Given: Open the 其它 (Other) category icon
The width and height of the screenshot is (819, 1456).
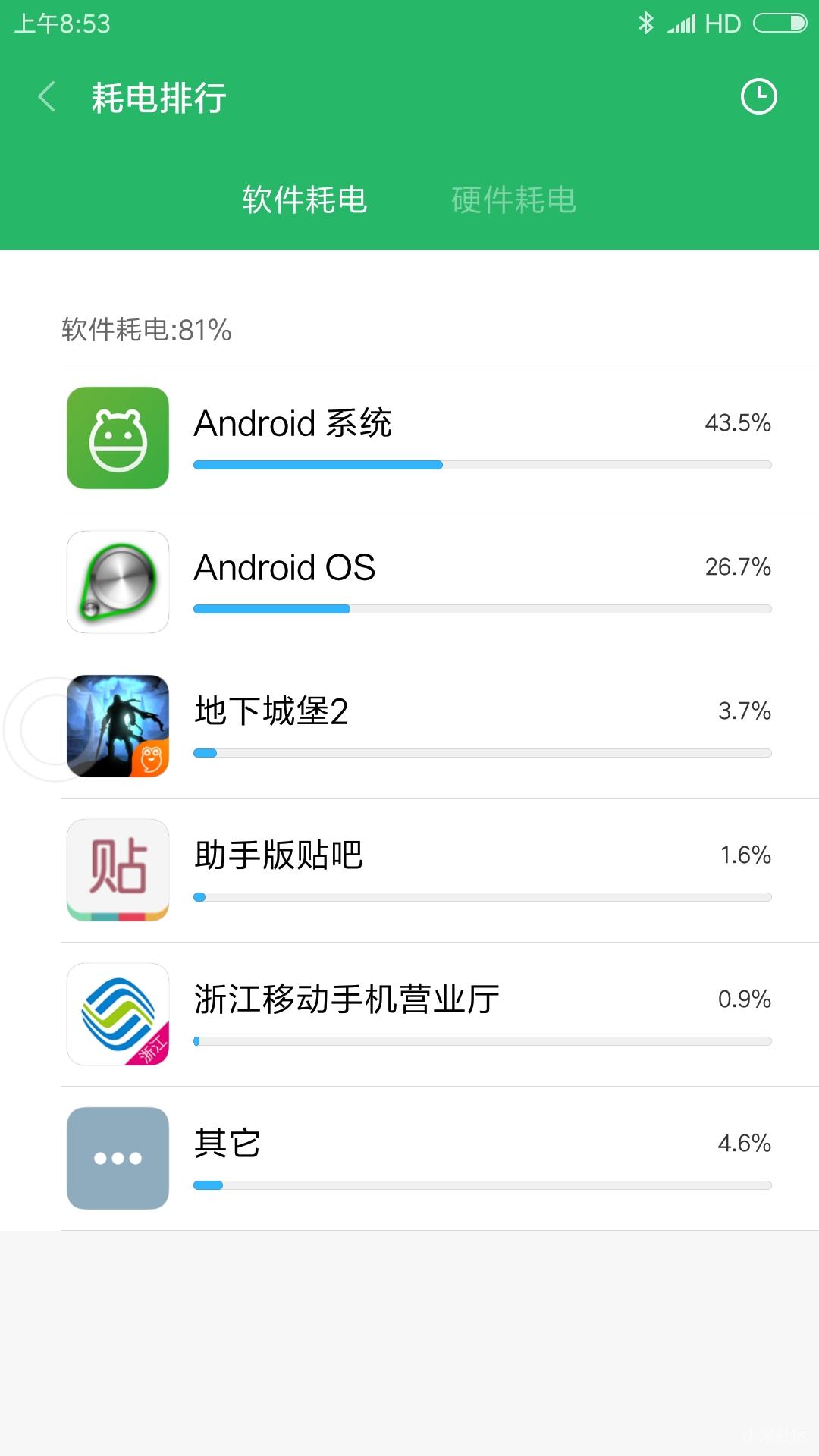Looking at the screenshot, I should (x=118, y=1158).
